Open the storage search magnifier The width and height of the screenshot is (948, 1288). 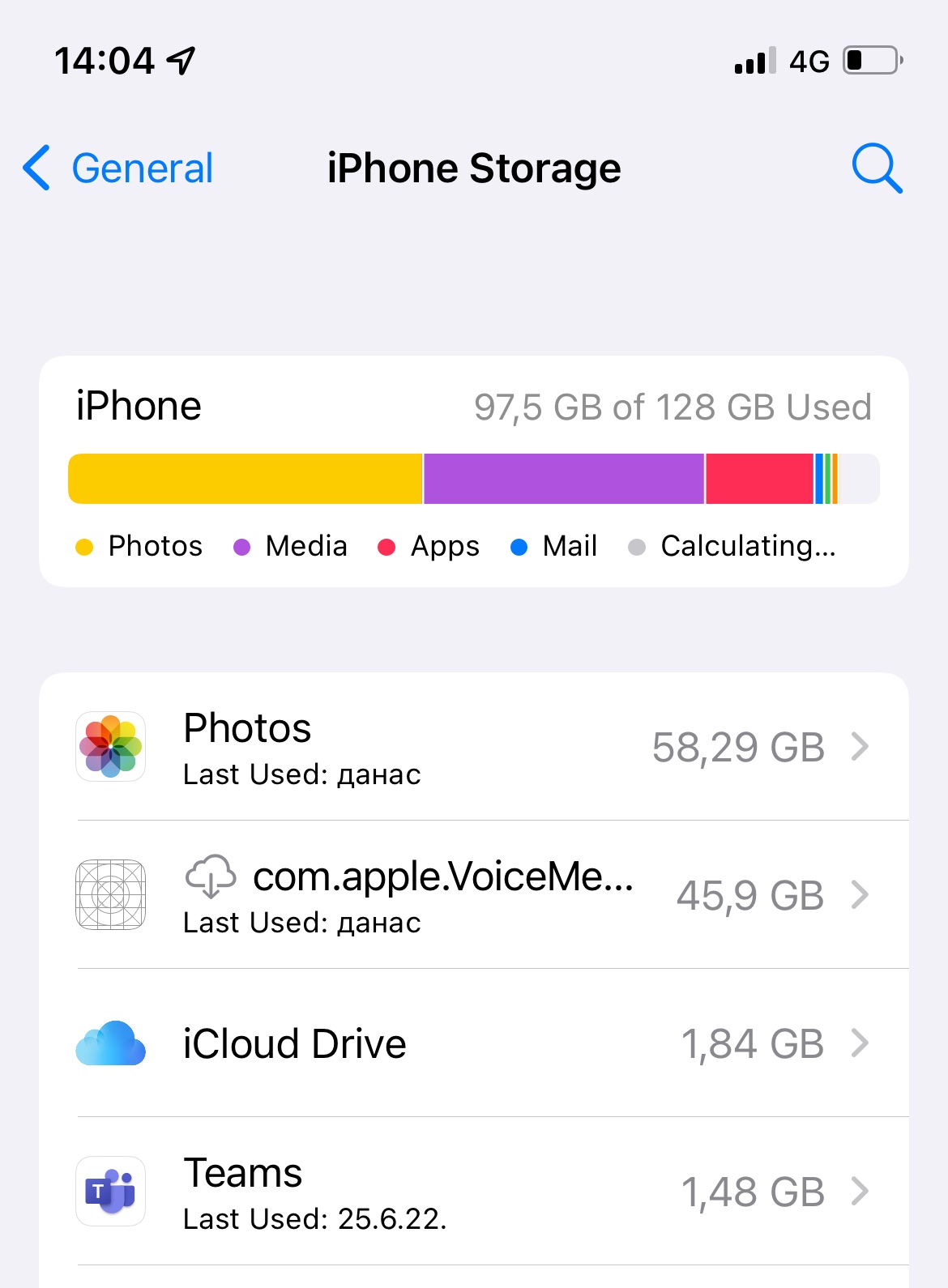(877, 168)
